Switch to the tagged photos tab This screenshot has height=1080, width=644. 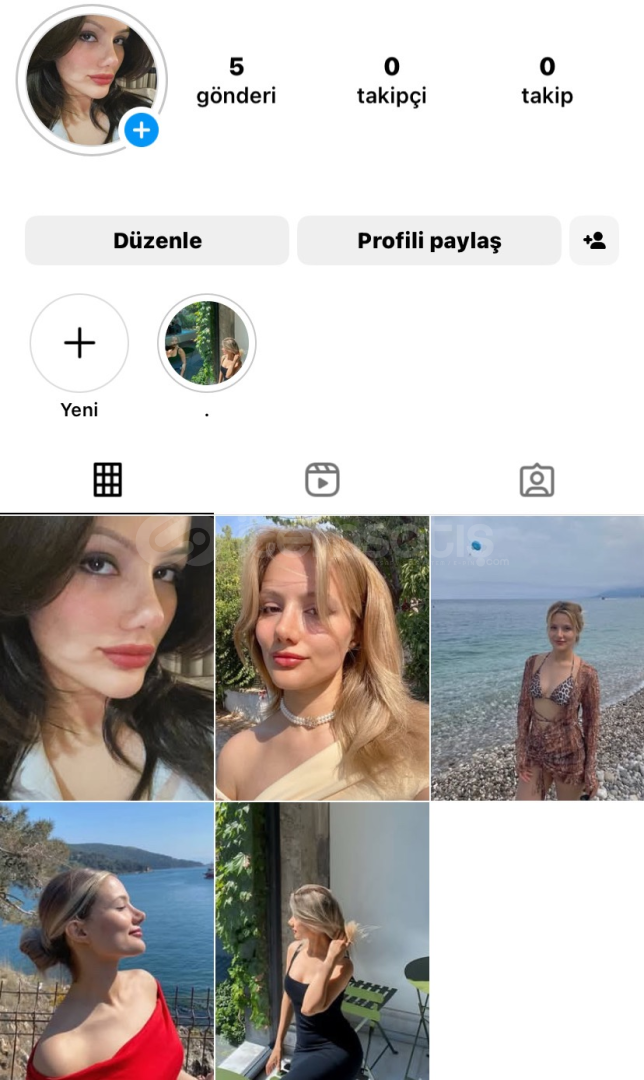pos(537,480)
